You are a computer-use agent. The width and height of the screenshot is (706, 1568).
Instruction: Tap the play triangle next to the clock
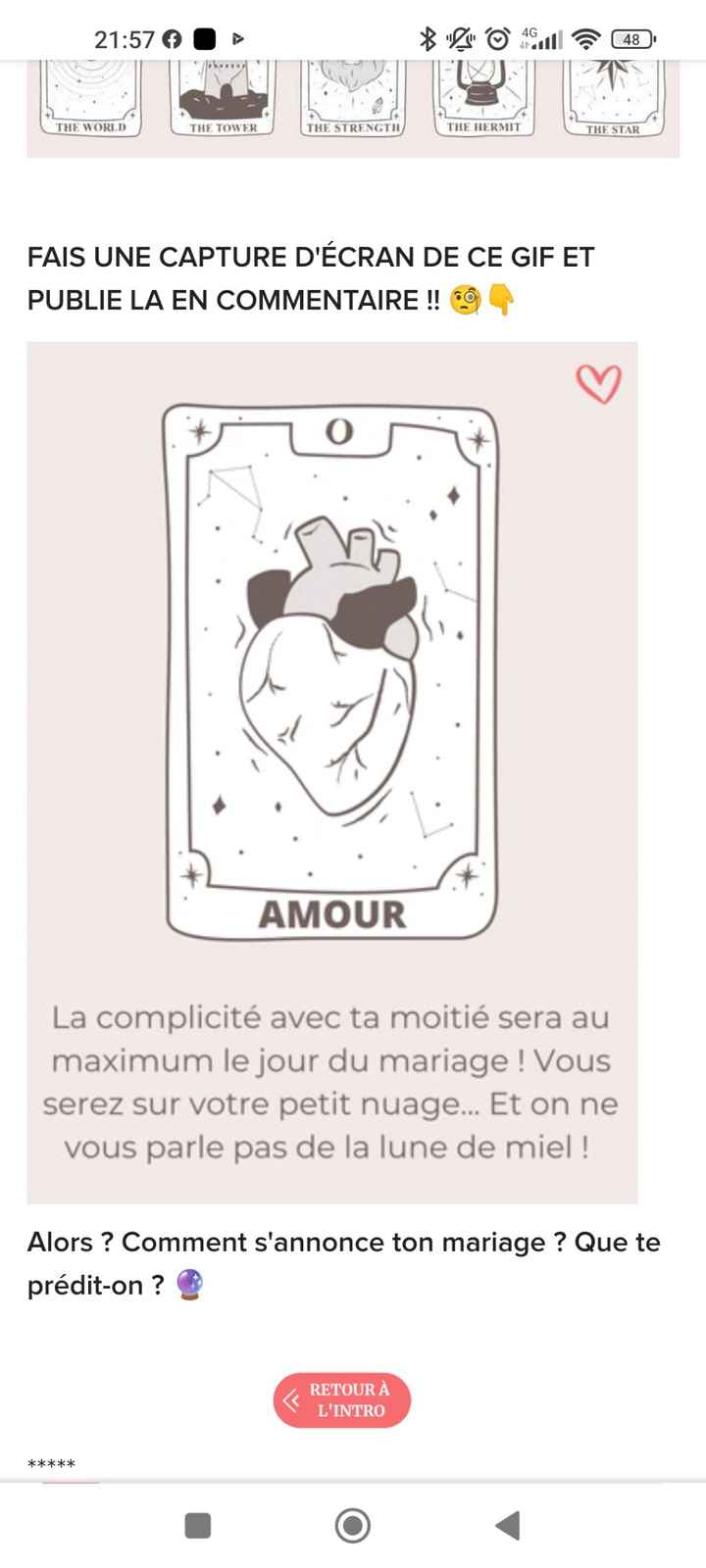coord(236,40)
